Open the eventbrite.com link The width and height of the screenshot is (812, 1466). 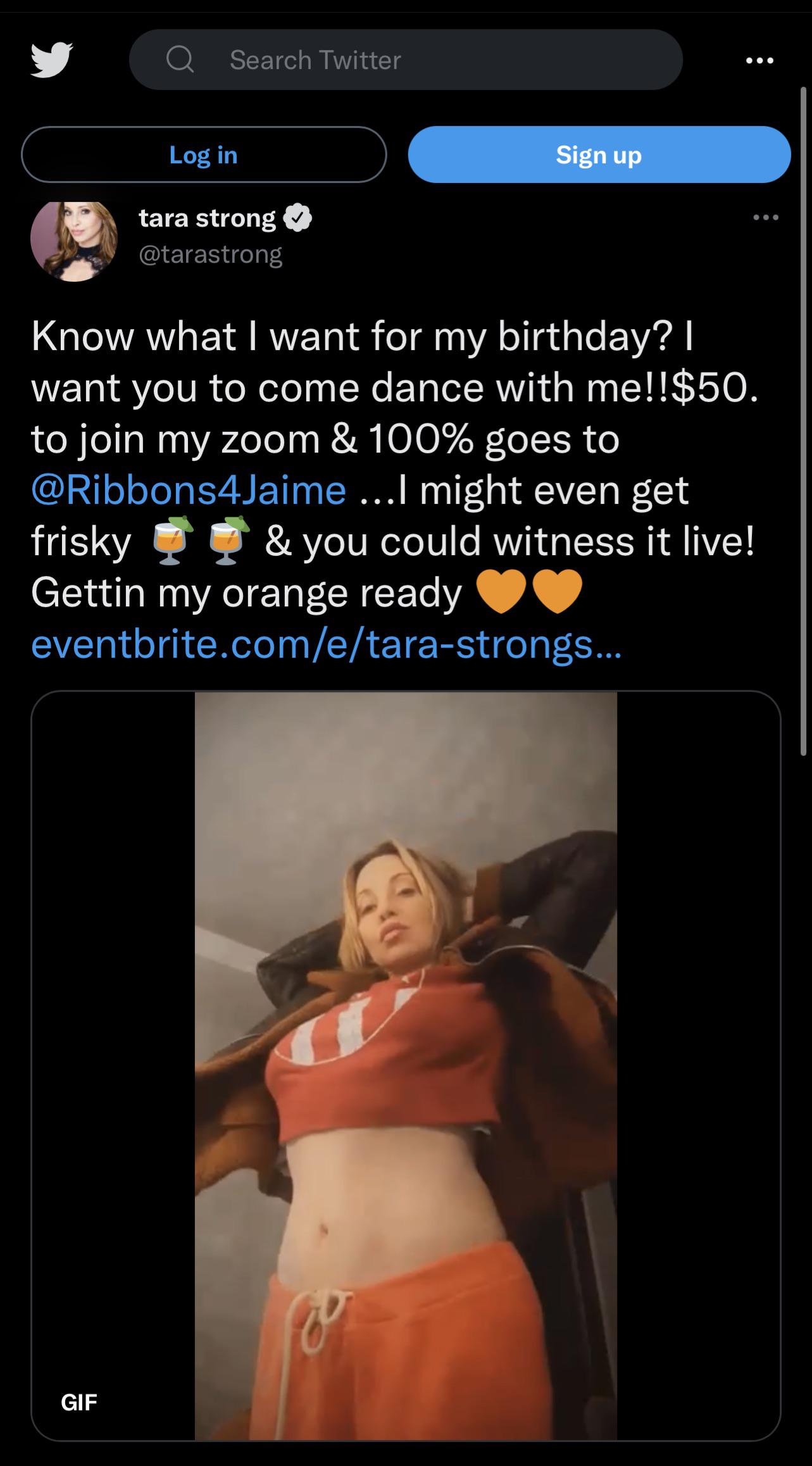[327, 644]
